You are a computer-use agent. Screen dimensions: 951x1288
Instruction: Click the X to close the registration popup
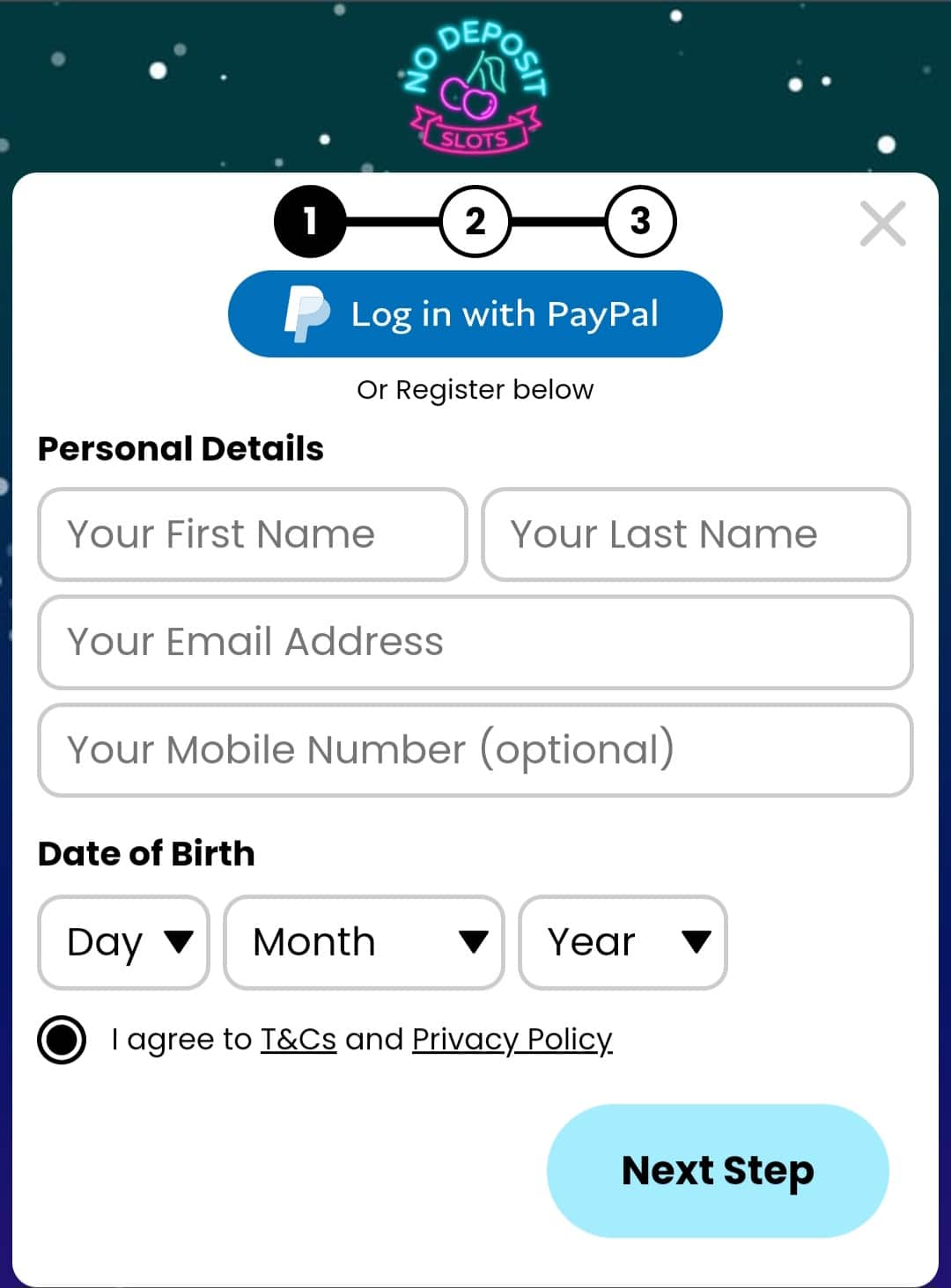coord(883,224)
